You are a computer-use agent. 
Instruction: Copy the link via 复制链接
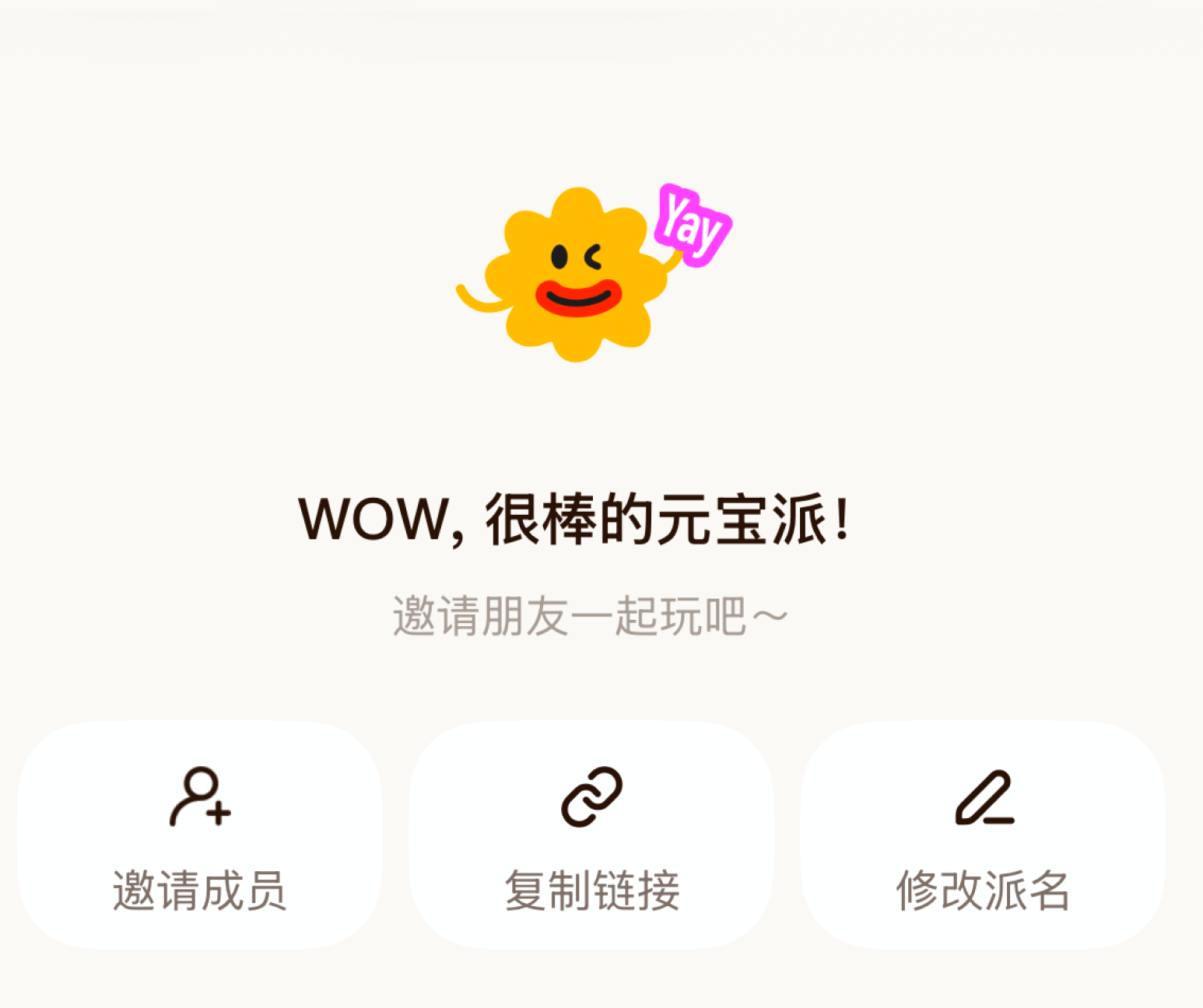(x=591, y=836)
